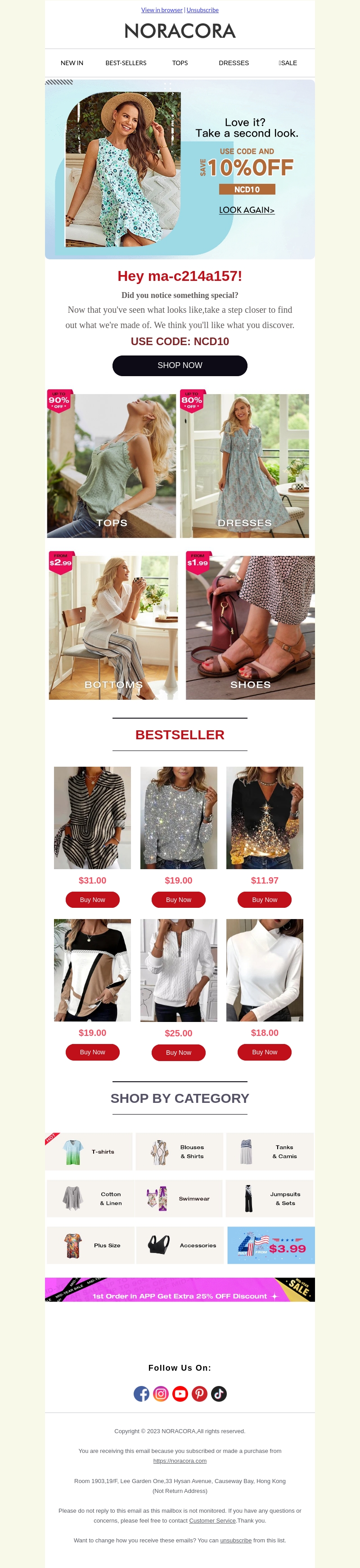This screenshot has height=1568, width=360.
Task: Open the noracora.com link
Action: (x=180, y=1461)
